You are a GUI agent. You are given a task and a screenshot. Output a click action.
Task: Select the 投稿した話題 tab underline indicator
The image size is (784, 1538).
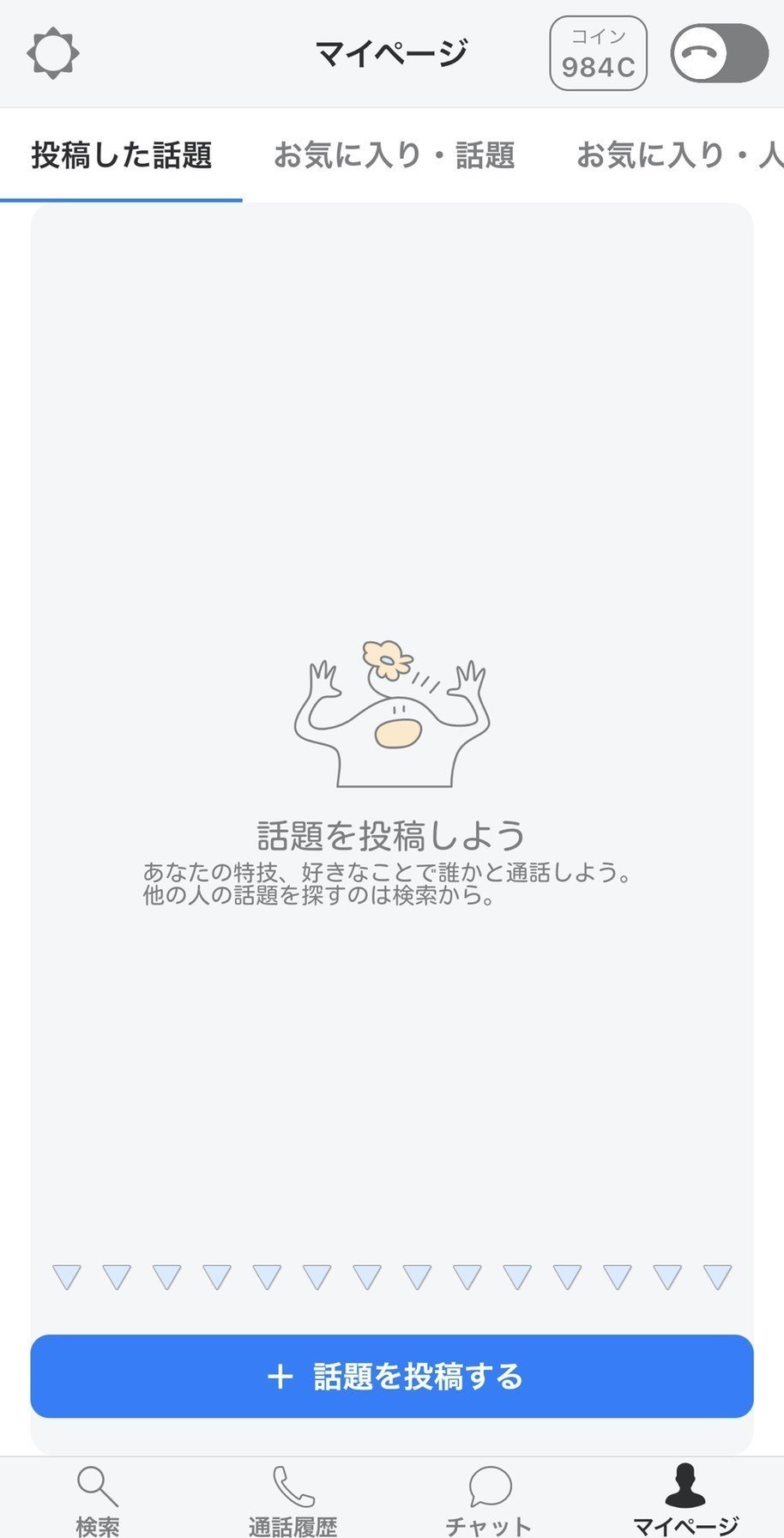point(122,197)
